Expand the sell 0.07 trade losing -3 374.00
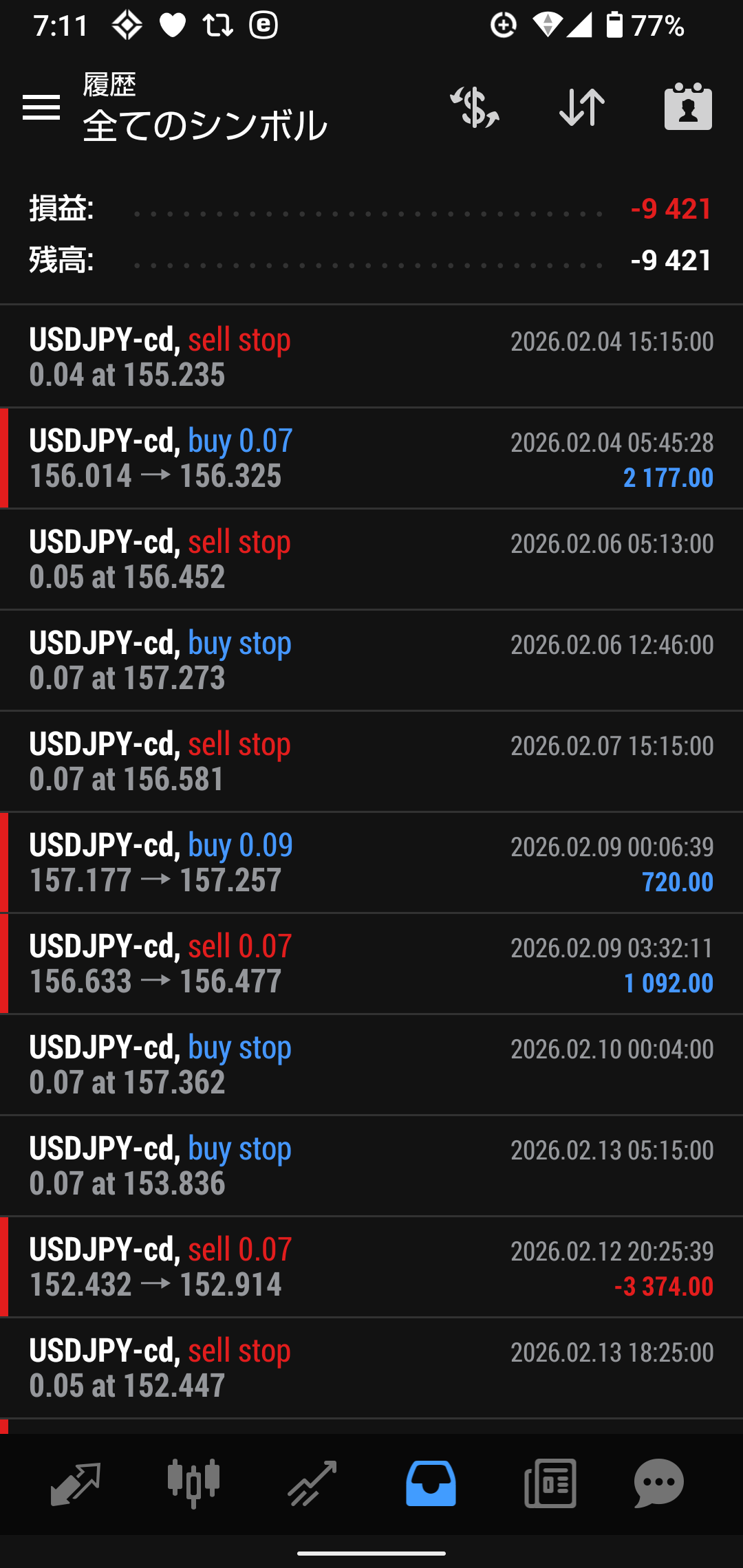 [371, 1267]
